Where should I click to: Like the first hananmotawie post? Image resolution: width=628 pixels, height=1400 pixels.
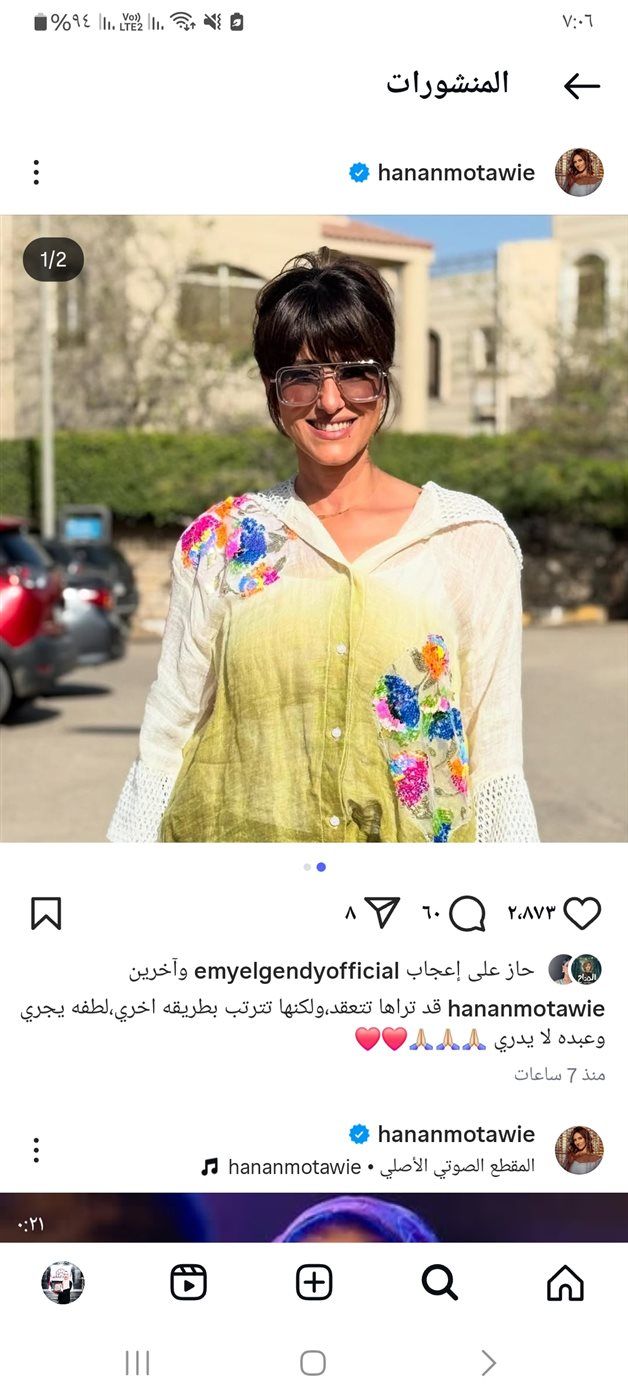[x=582, y=913]
